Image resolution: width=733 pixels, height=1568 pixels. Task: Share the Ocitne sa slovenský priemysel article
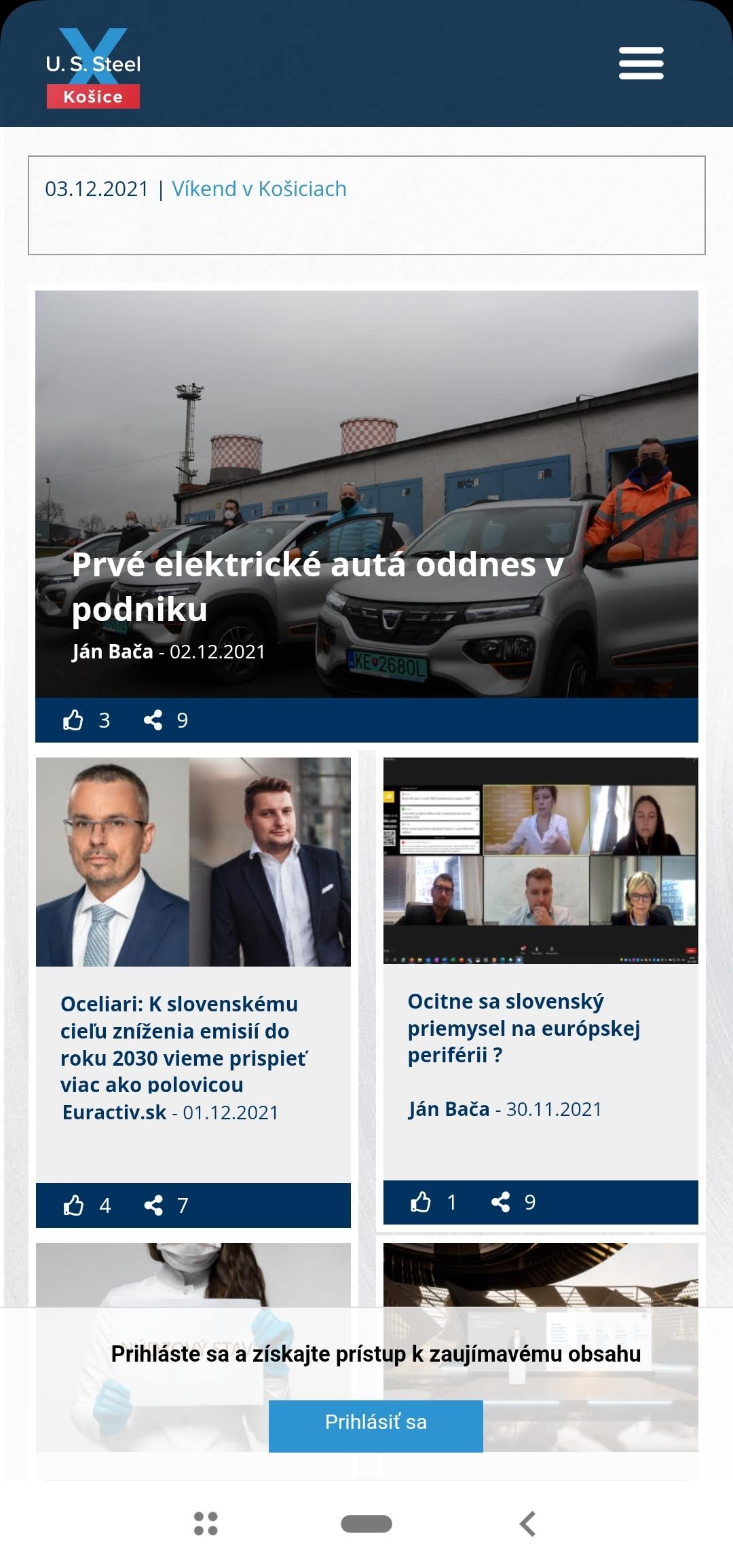[501, 1202]
